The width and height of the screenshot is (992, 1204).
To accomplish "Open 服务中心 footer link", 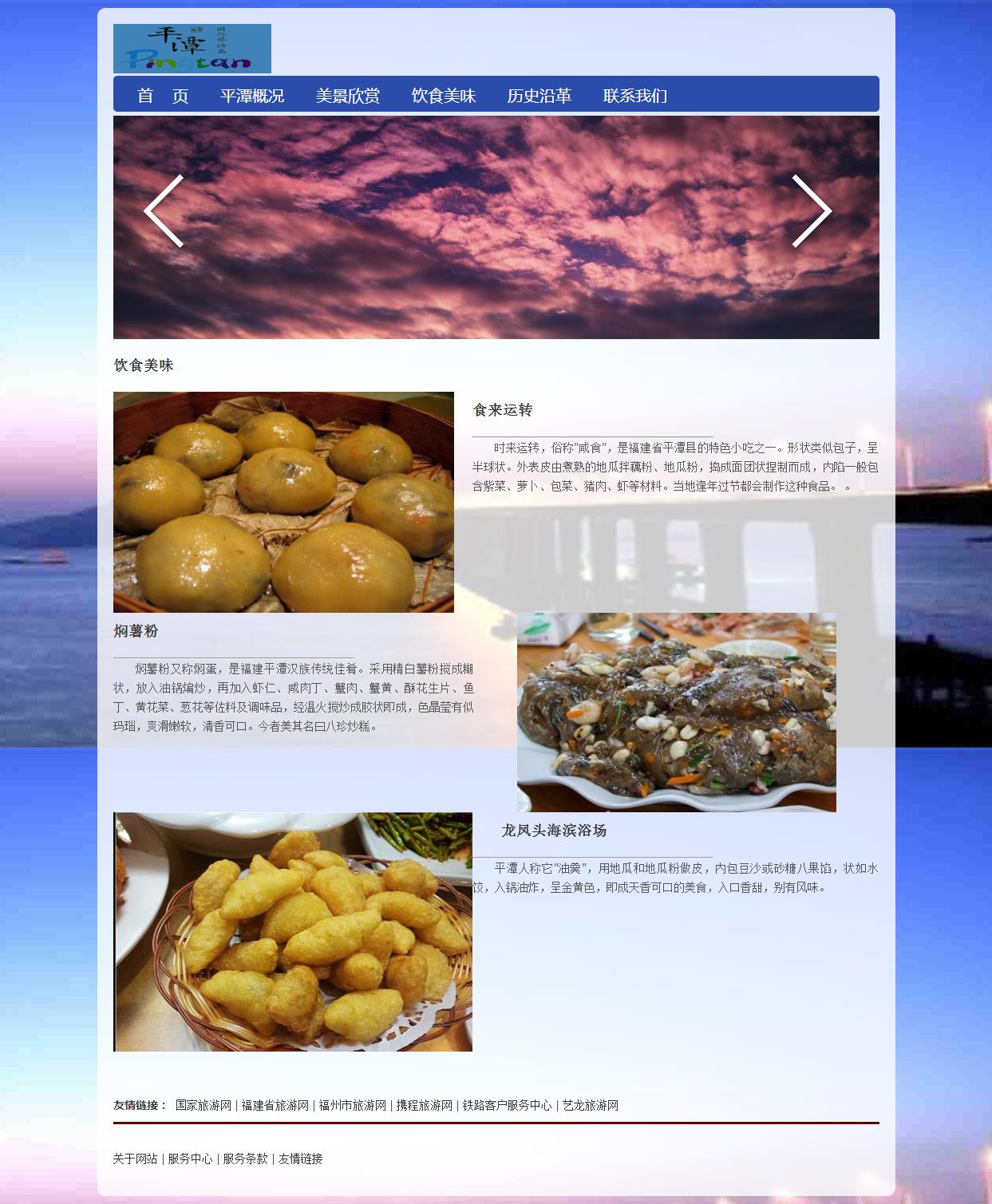I will (190, 1159).
